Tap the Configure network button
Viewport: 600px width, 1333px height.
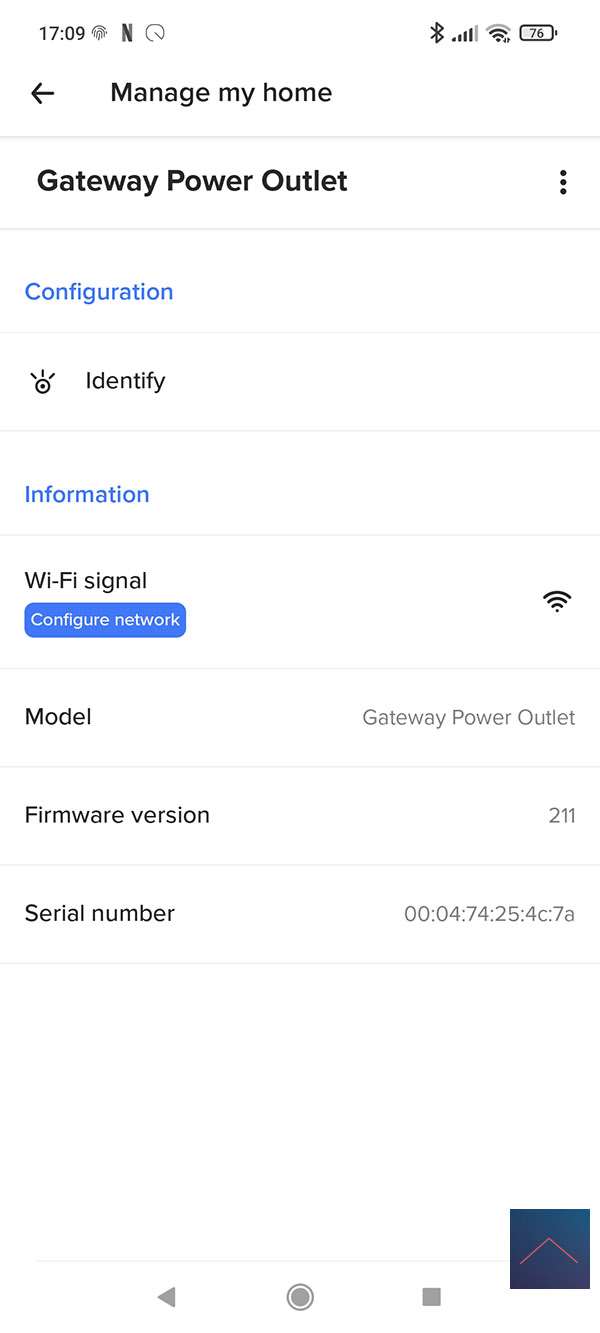point(105,620)
